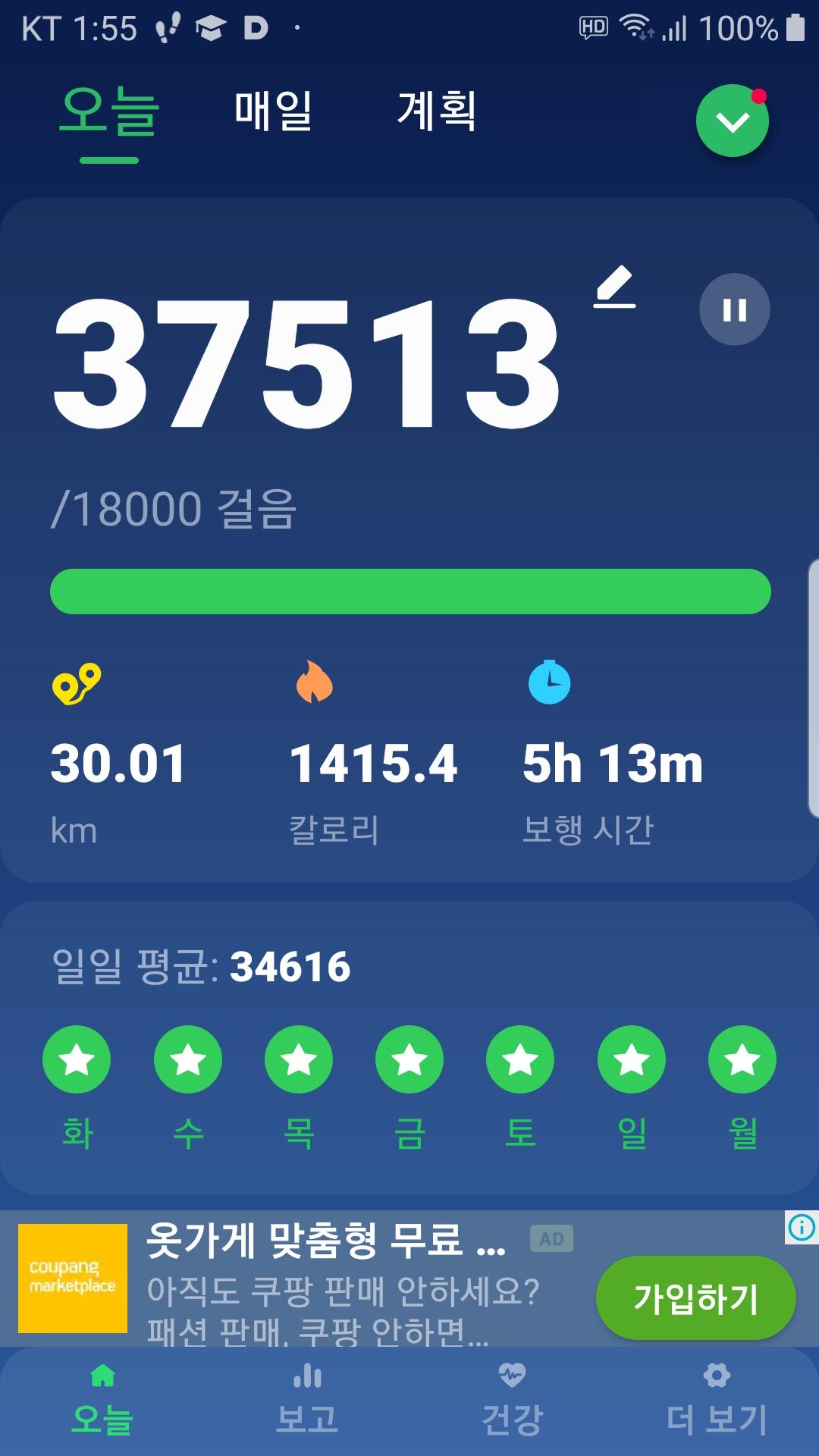This screenshot has height=1456, width=819.
Task: Switch to the 매일 top tab
Action: 273,111
